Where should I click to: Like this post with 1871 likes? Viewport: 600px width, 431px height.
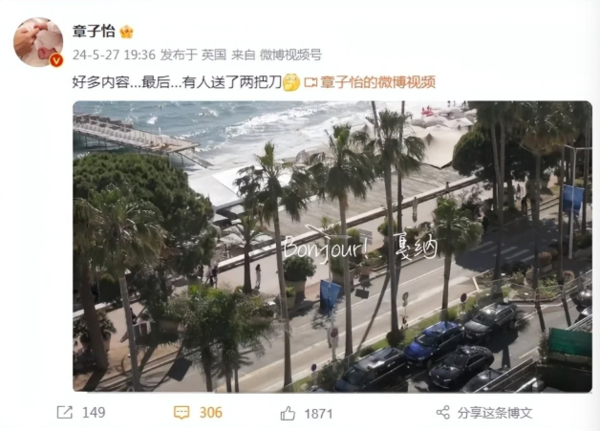coord(307,412)
